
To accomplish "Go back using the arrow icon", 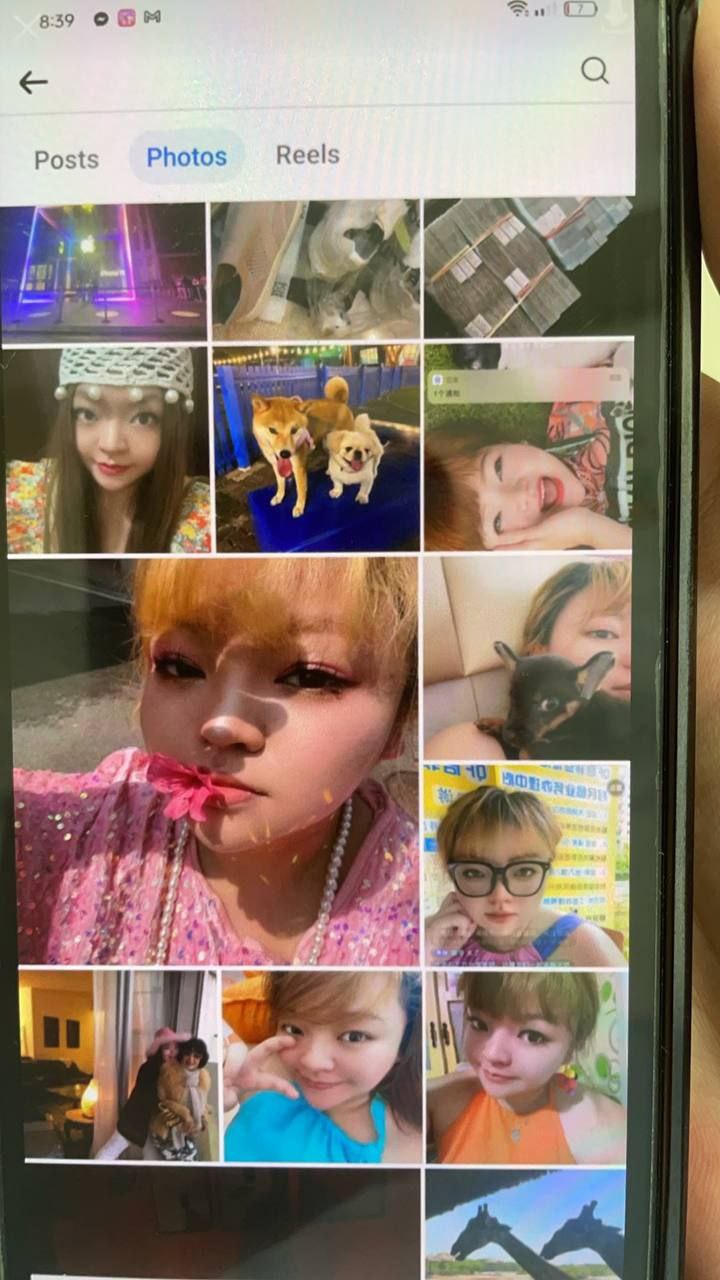I will (33, 83).
